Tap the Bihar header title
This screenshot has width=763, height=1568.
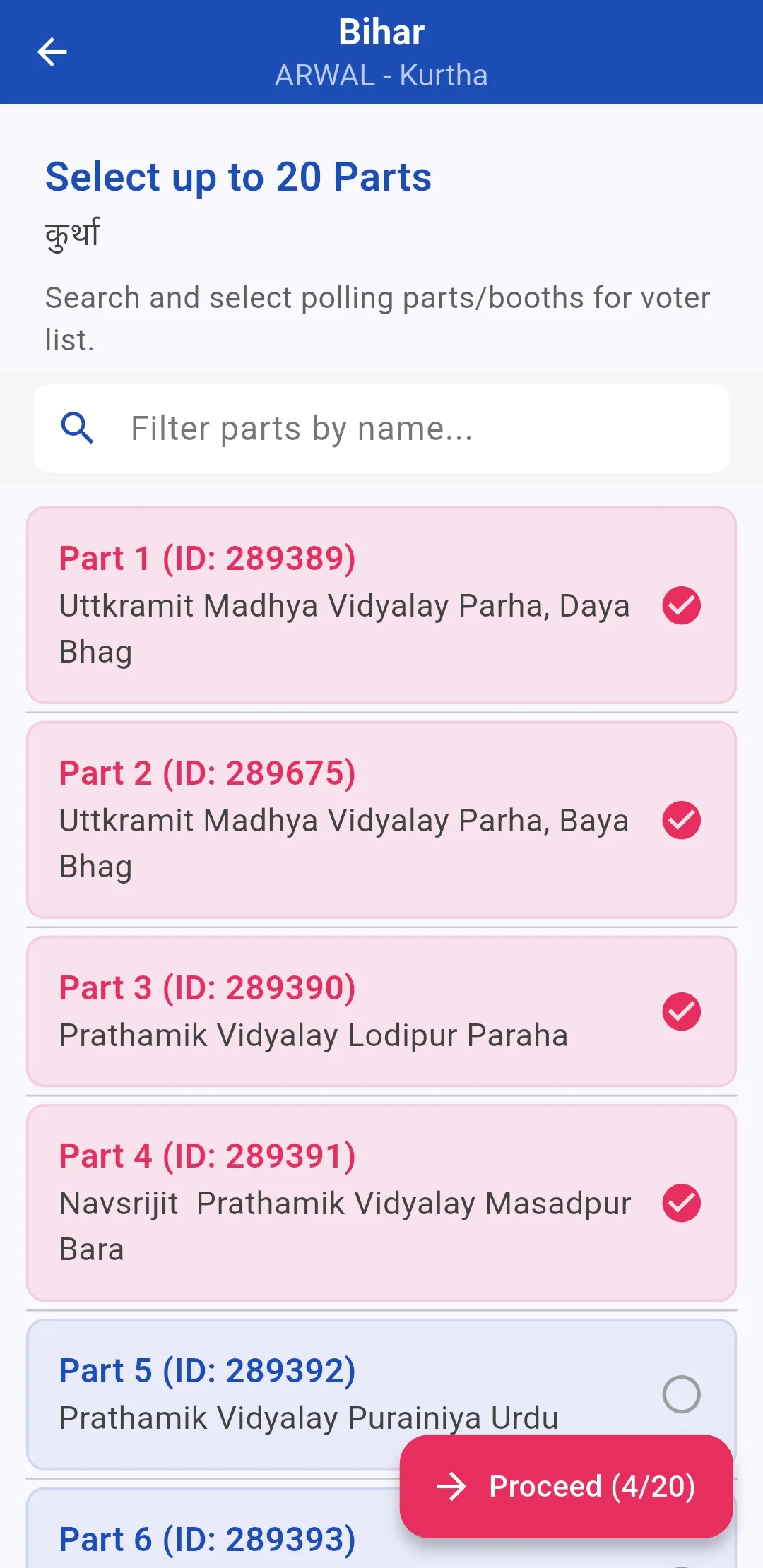[x=381, y=32]
